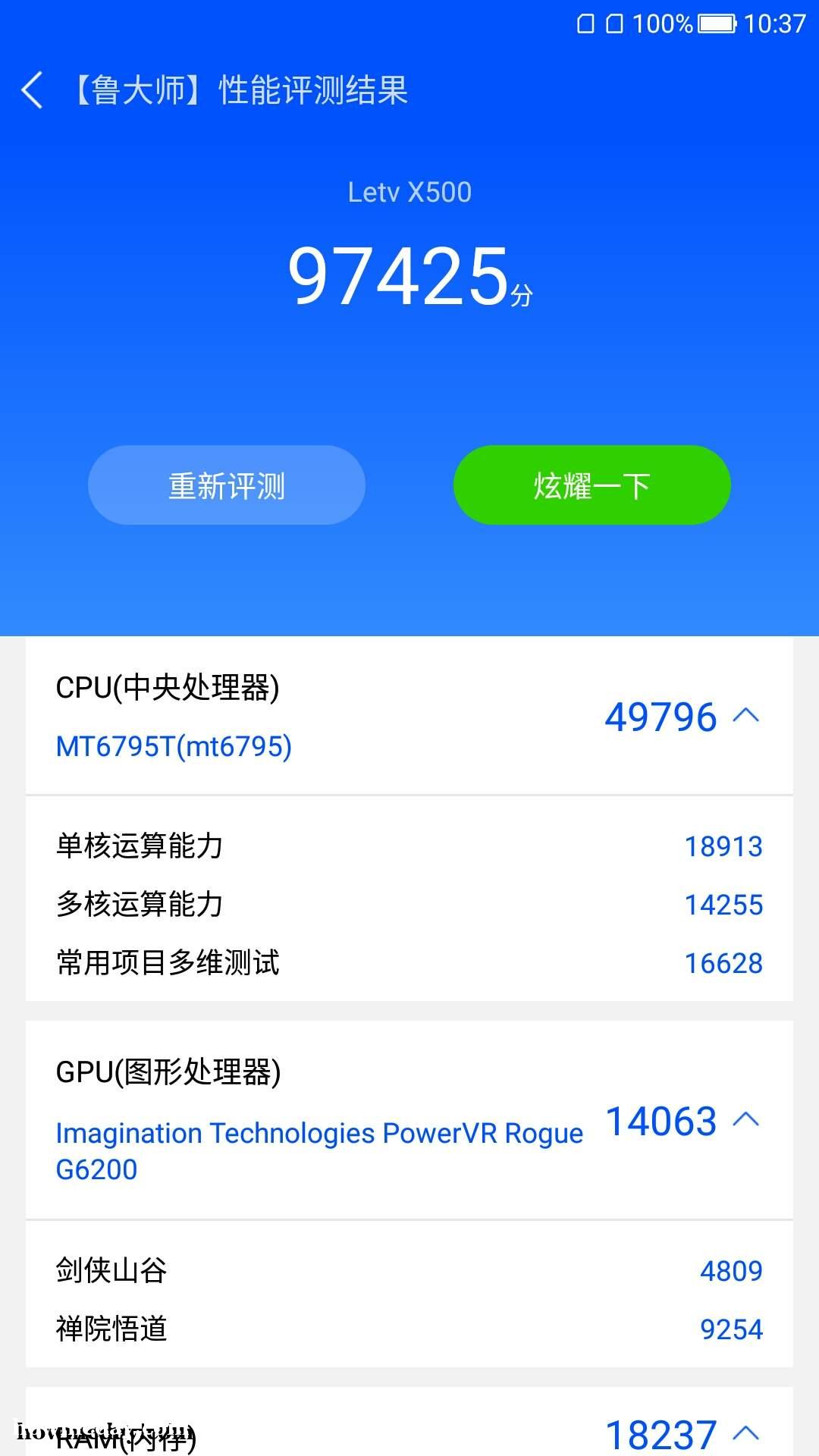The width and height of the screenshot is (819, 1456).
Task: Collapse the GPU score section chevron
Action: click(746, 1119)
